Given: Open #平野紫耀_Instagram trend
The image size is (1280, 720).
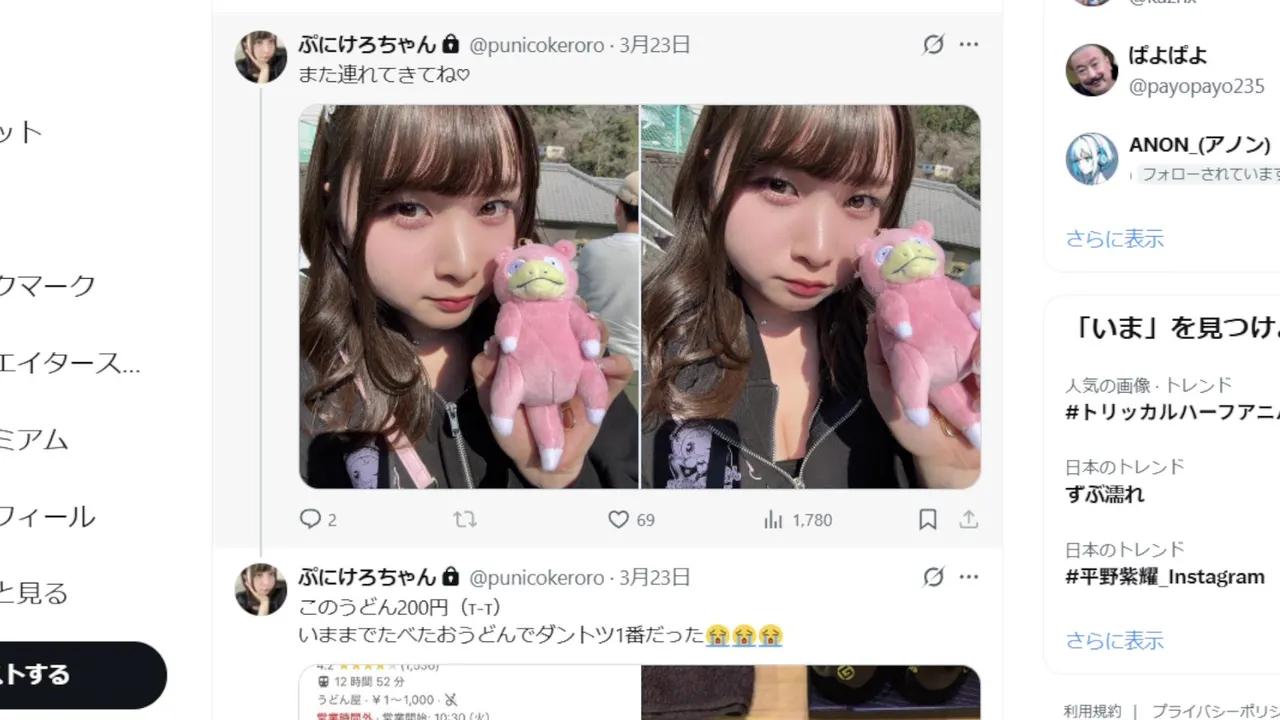Looking at the screenshot, I should point(1165,577).
